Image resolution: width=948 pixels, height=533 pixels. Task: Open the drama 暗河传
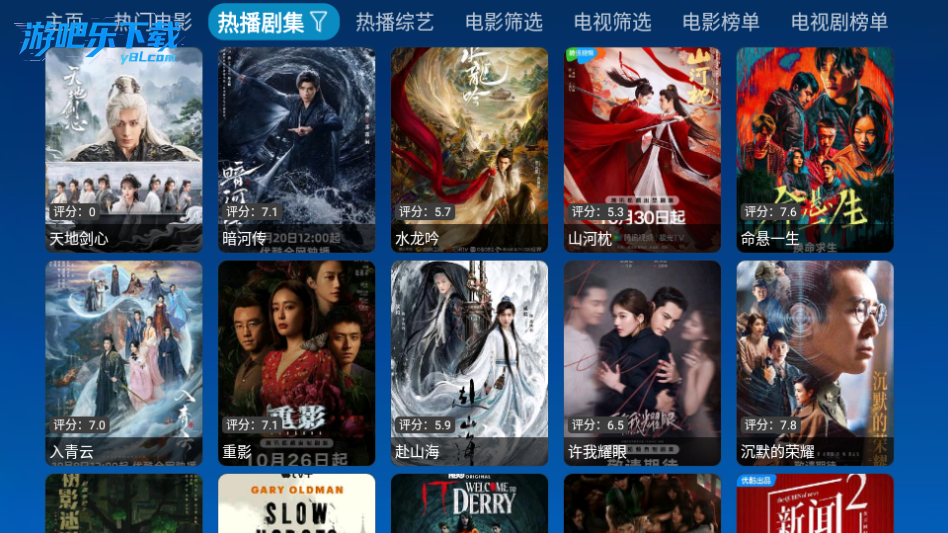(297, 149)
